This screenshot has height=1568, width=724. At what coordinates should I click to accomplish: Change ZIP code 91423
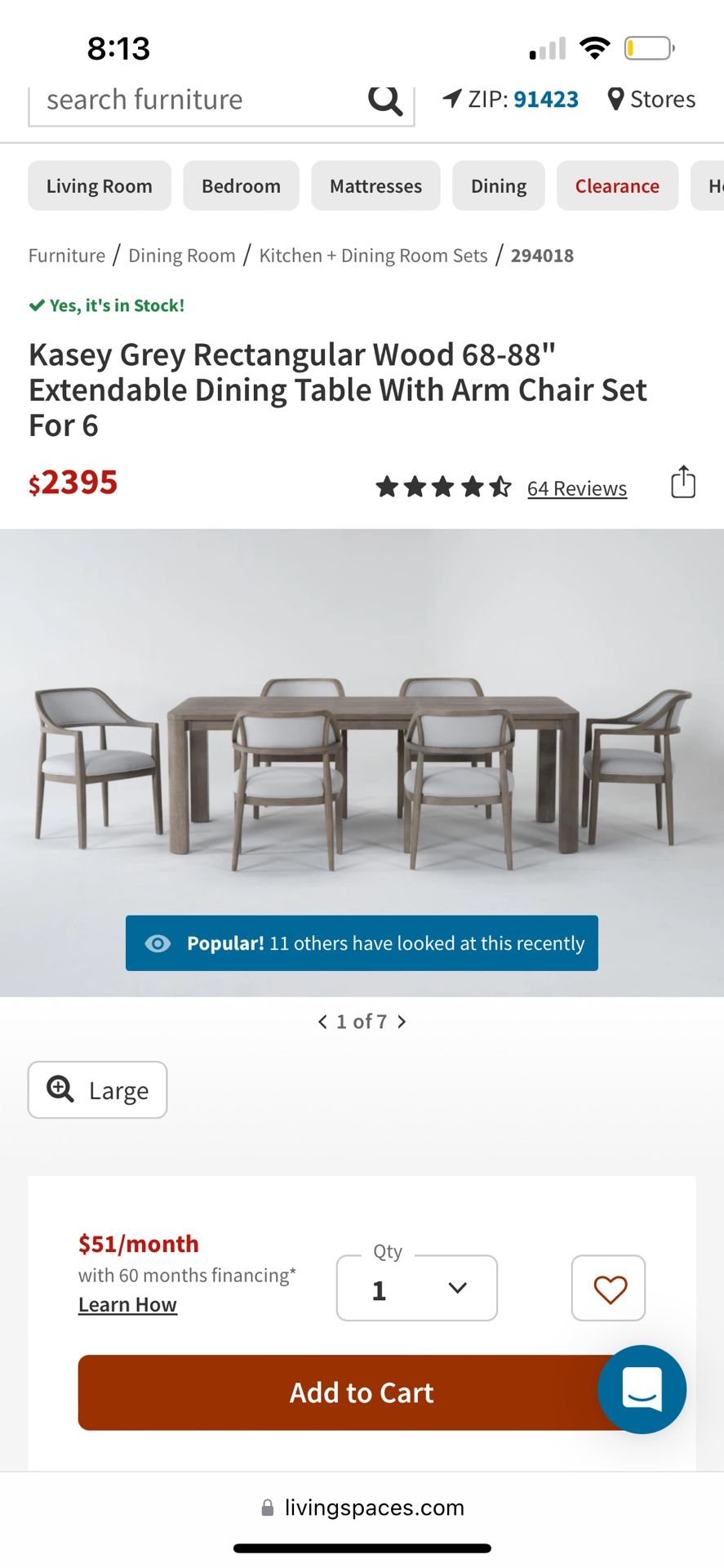coord(545,100)
